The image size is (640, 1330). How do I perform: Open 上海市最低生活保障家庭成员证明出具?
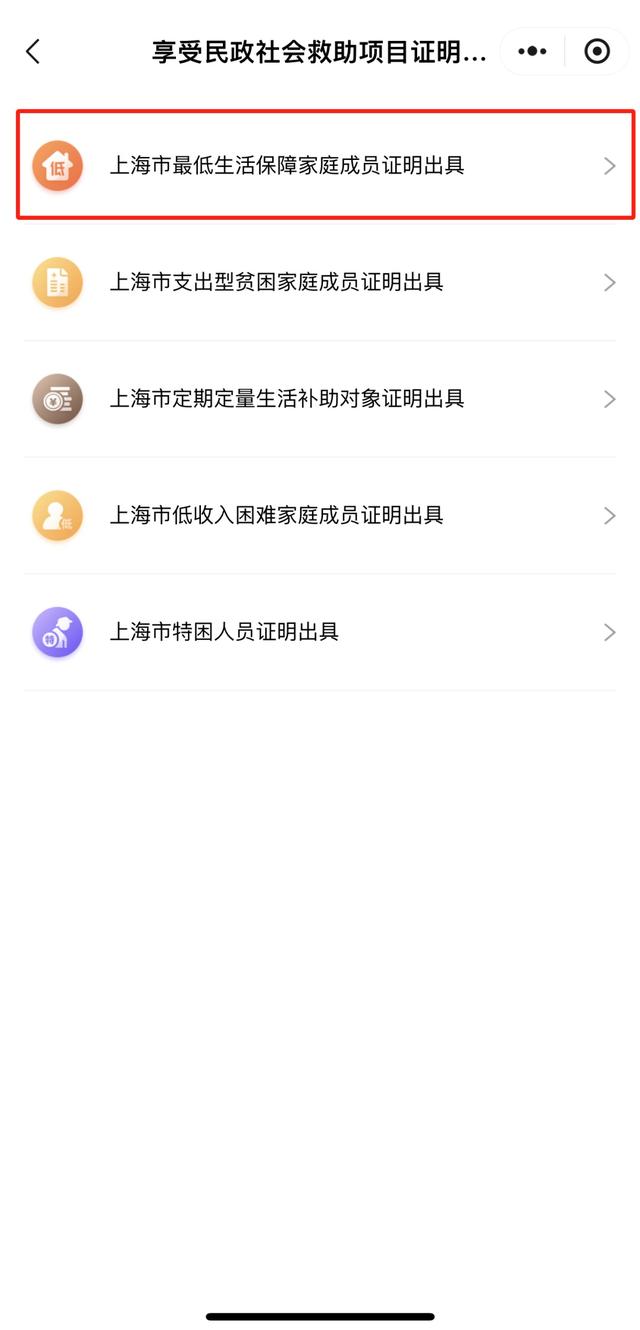pos(325,165)
